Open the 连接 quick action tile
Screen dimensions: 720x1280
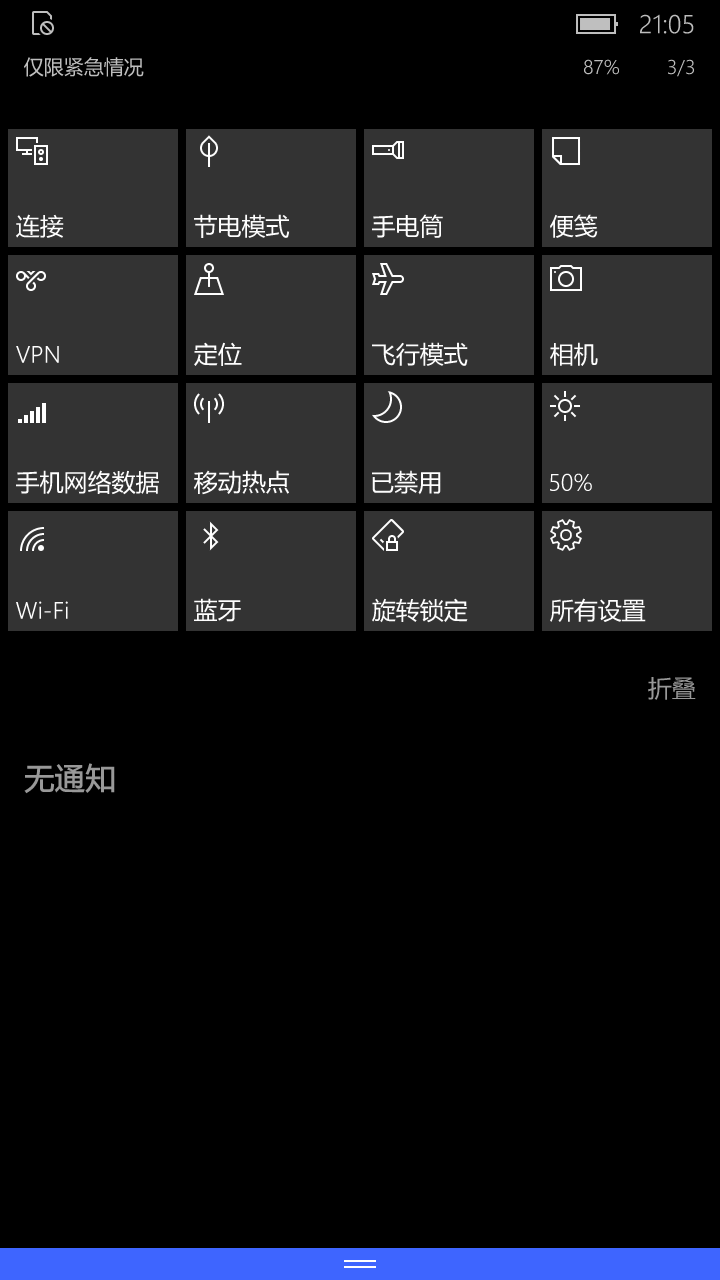click(93, 188)
